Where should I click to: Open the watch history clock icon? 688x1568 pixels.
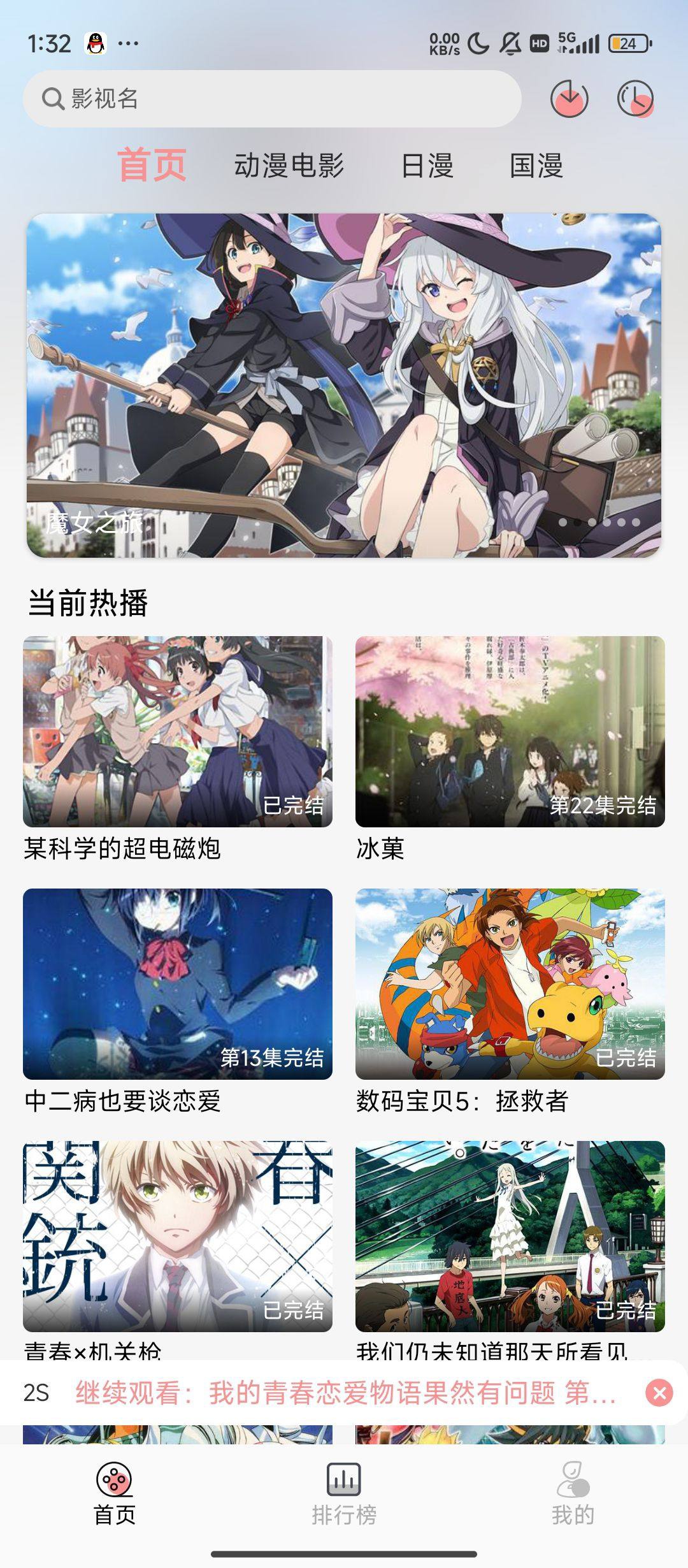point(635,99)
